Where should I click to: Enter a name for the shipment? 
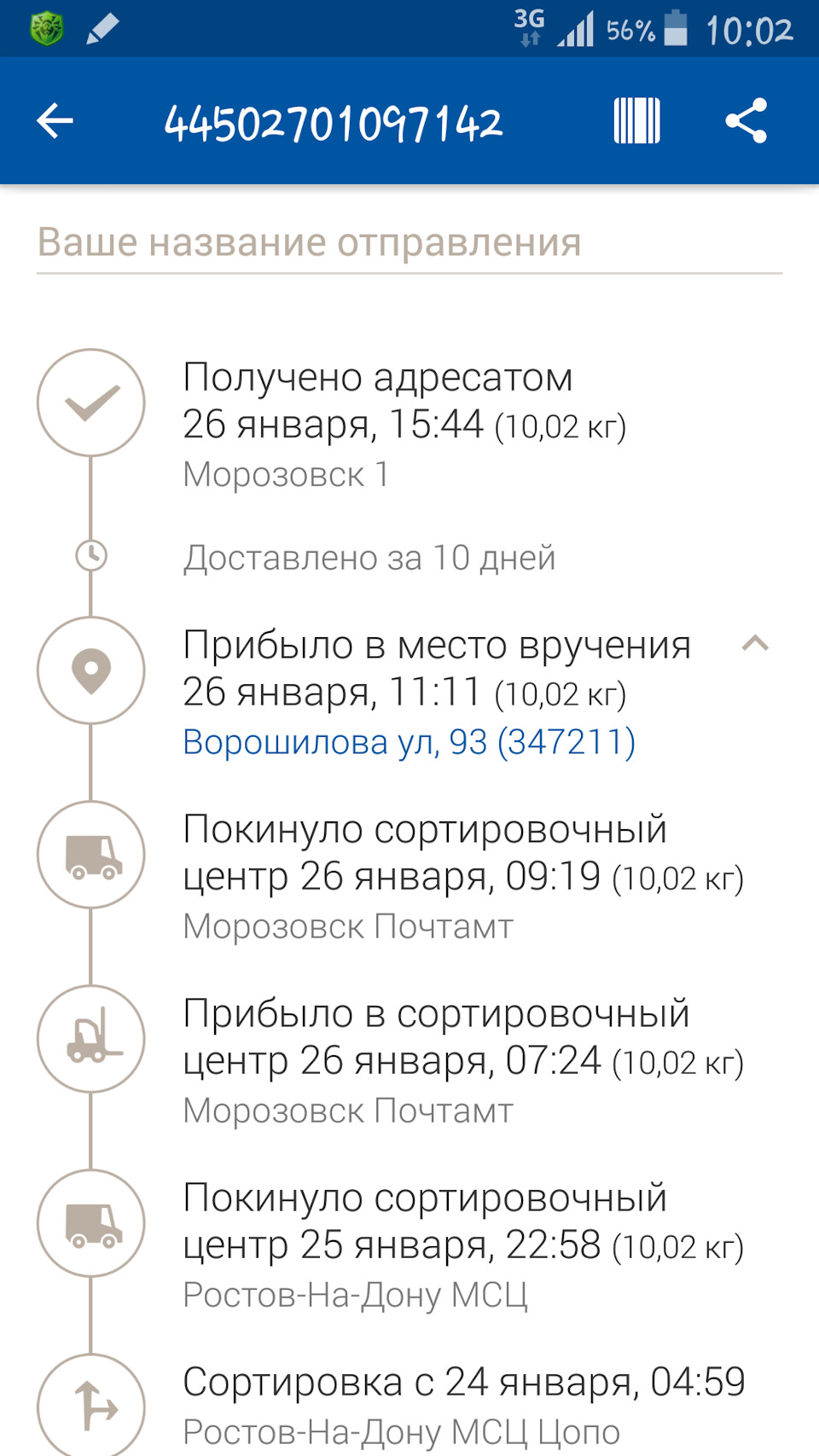(x=409, y=243)
